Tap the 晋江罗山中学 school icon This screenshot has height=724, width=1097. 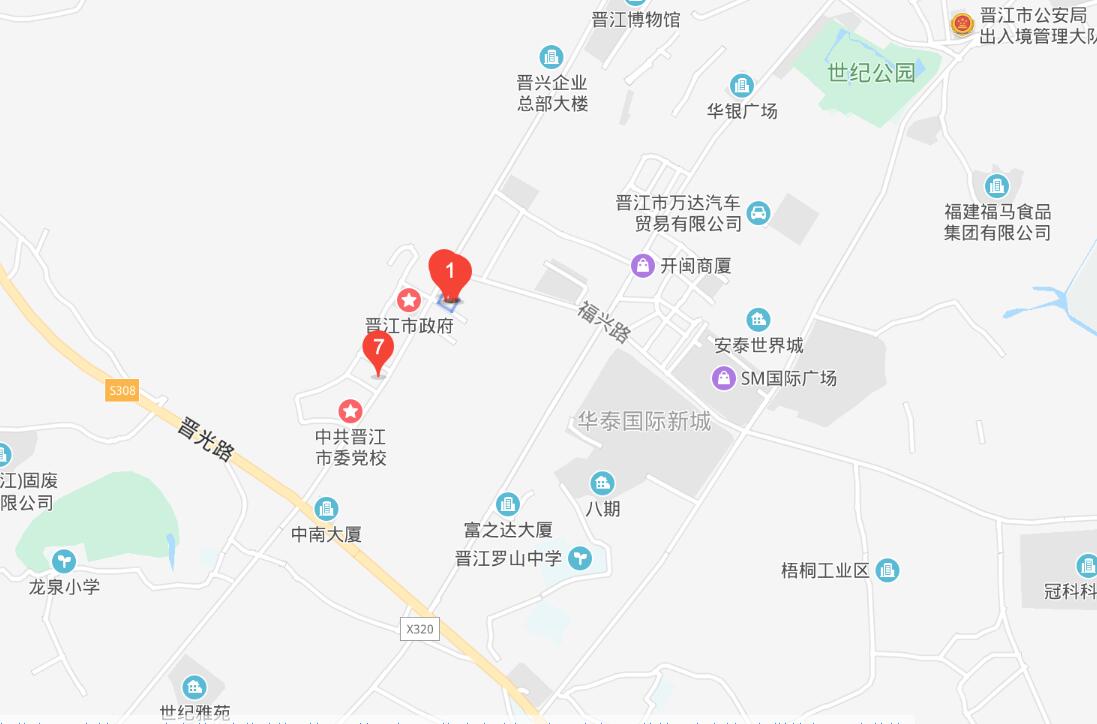pyautogui.click(x=580, y=558)
